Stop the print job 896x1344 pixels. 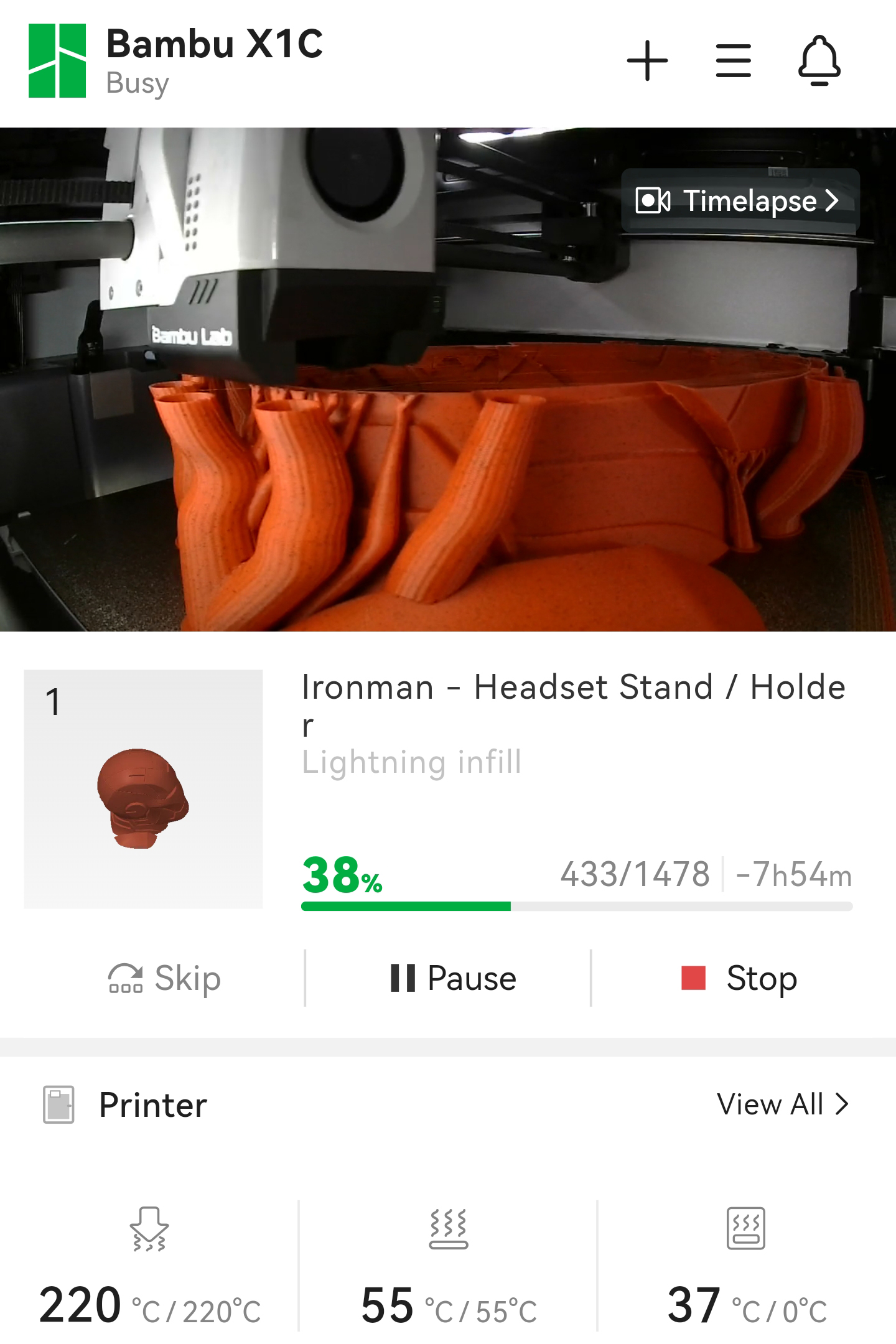pyautogui.click(x=740, y=978)
